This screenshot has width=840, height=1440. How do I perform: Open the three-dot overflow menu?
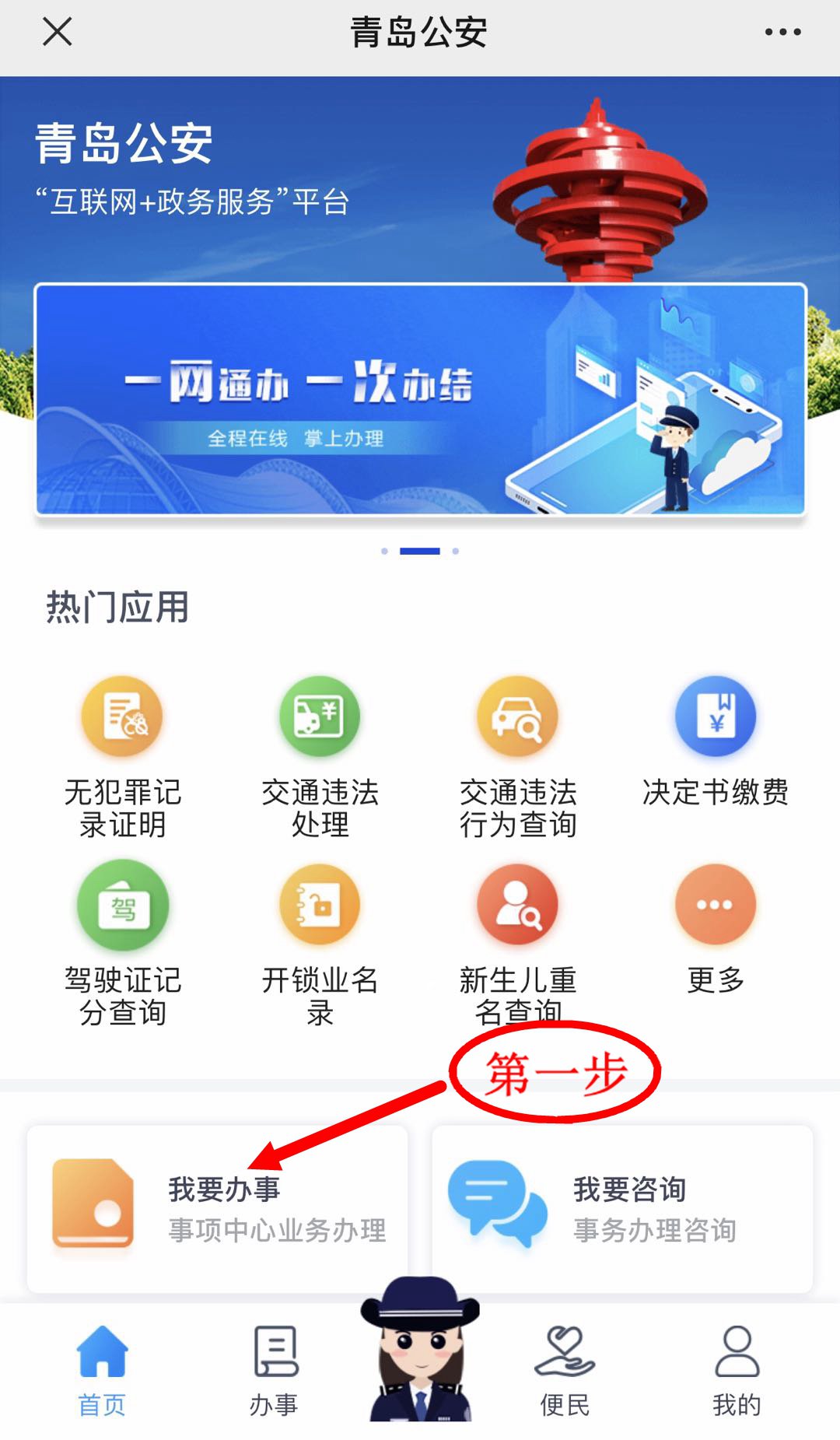[x=782, y=32]
